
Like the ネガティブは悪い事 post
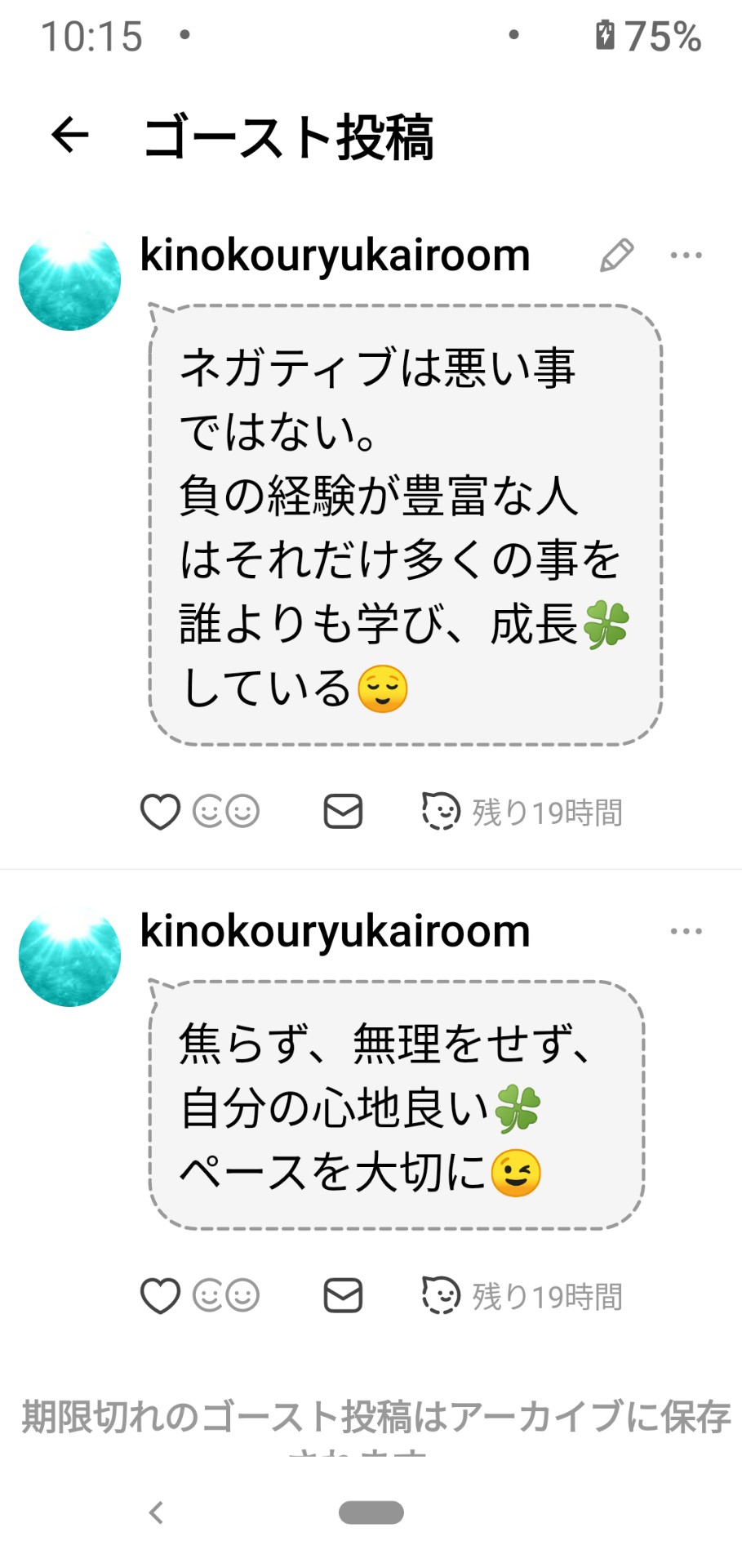click(x=160, y=812)
